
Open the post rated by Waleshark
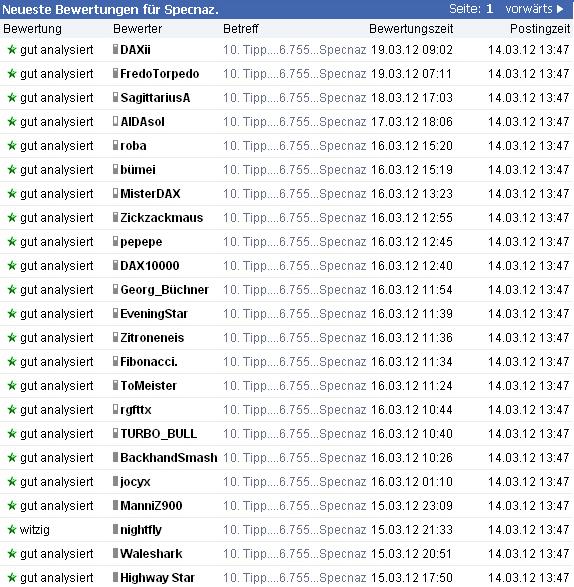294,553
